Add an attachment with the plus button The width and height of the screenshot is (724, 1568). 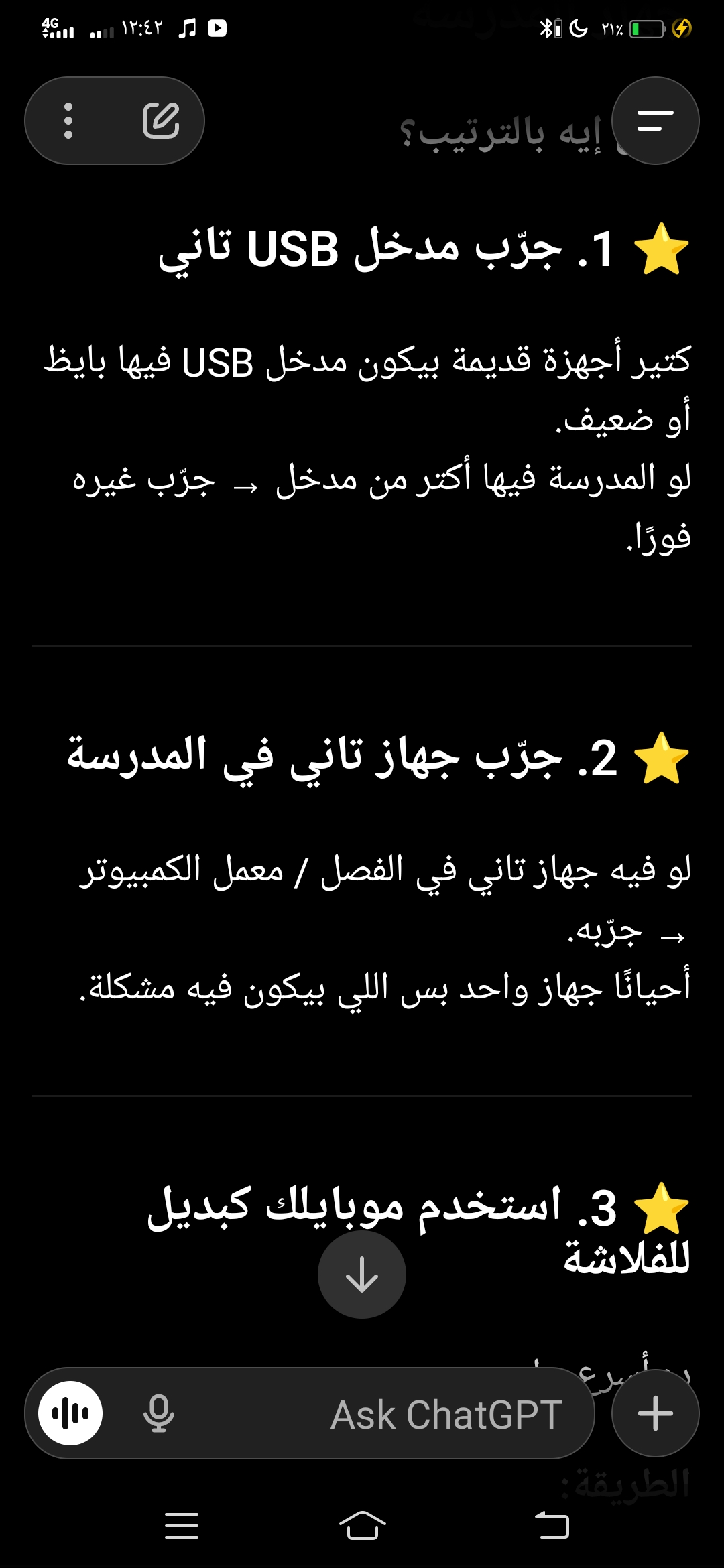(655, 1413)
